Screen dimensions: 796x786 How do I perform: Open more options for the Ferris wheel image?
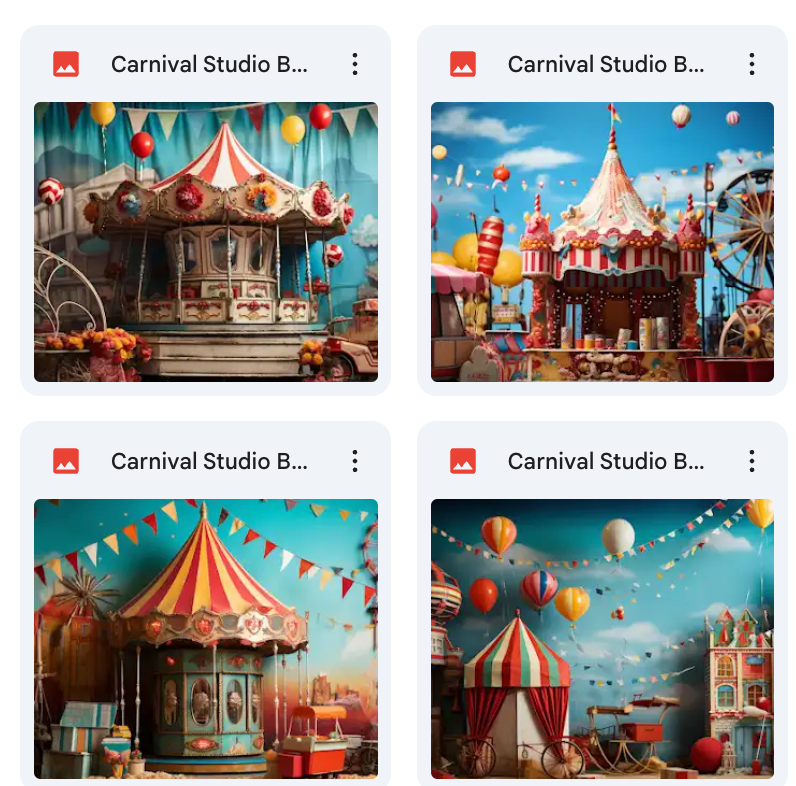point(752,64)
